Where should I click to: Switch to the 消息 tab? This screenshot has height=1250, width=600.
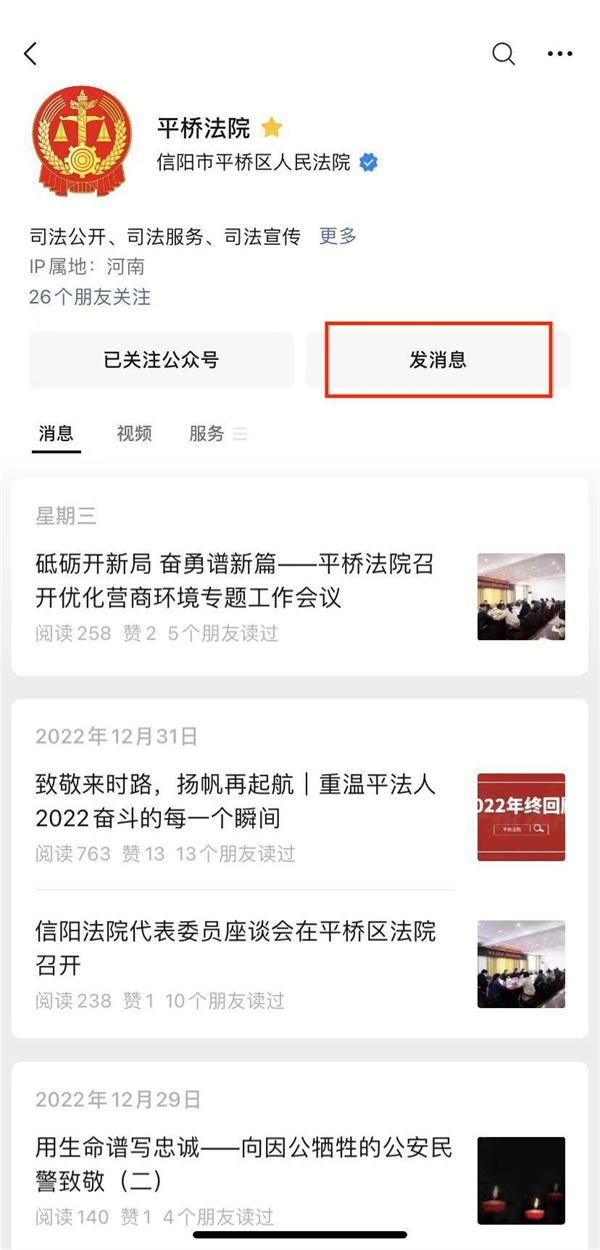56,434
